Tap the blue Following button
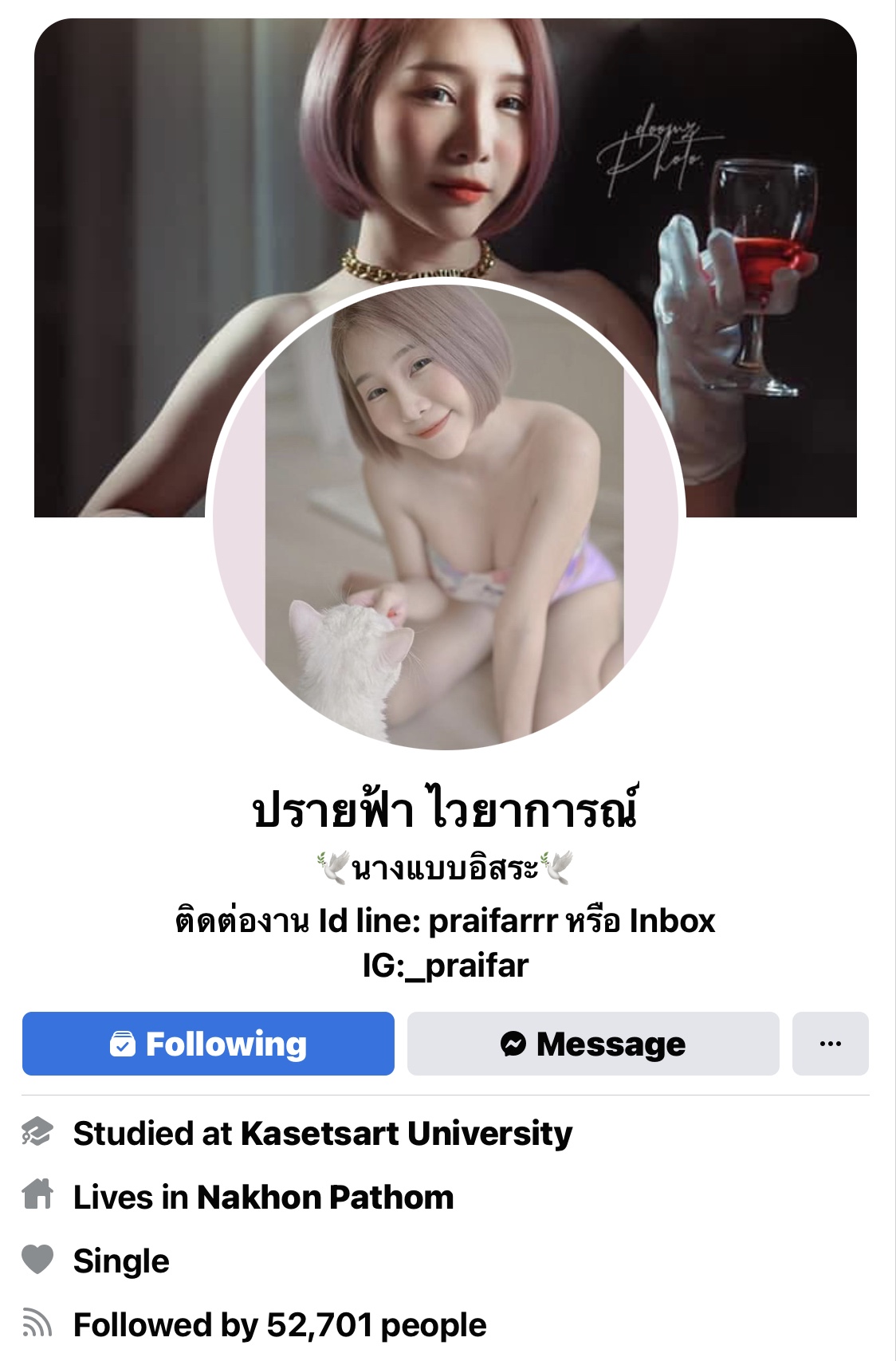 (208, 1044)
